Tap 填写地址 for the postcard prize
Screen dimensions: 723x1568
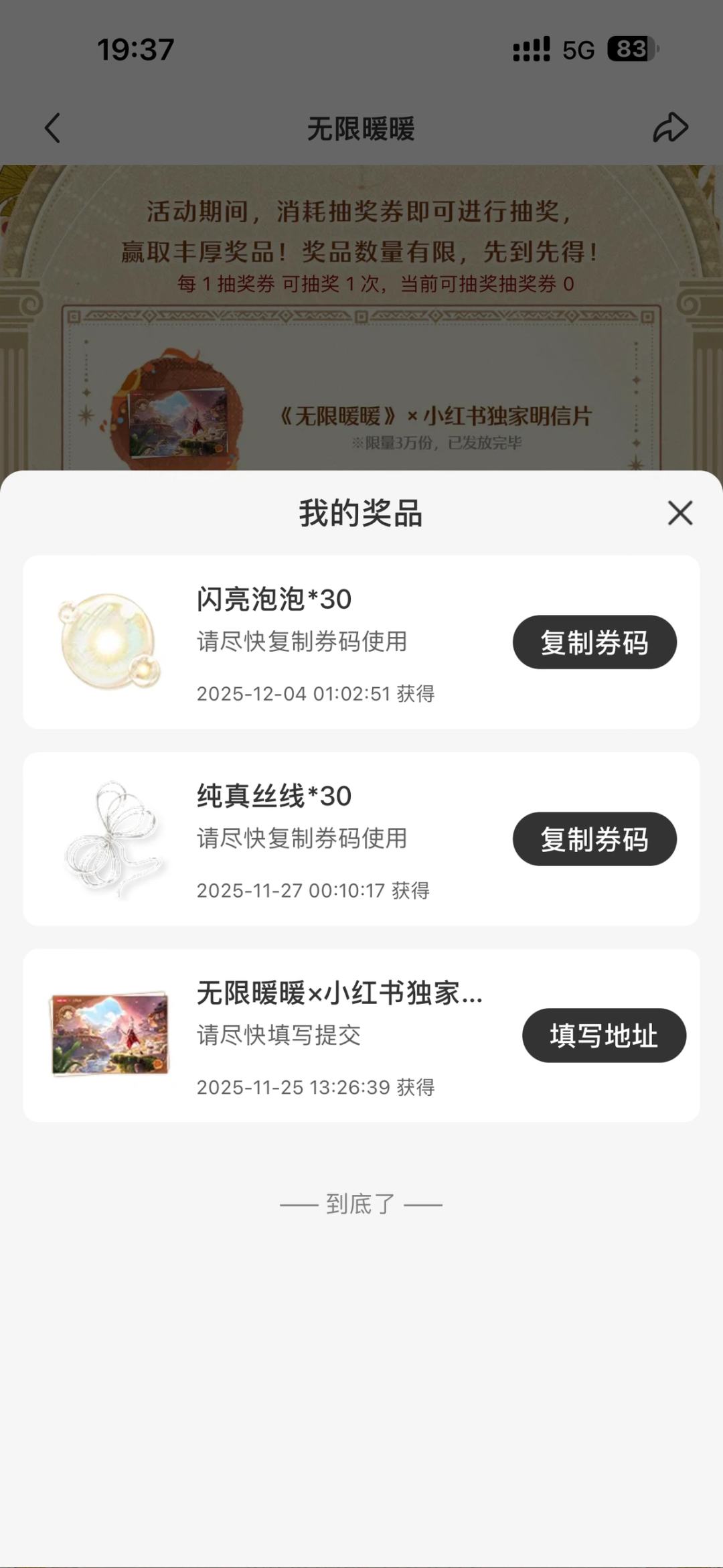604,1036
